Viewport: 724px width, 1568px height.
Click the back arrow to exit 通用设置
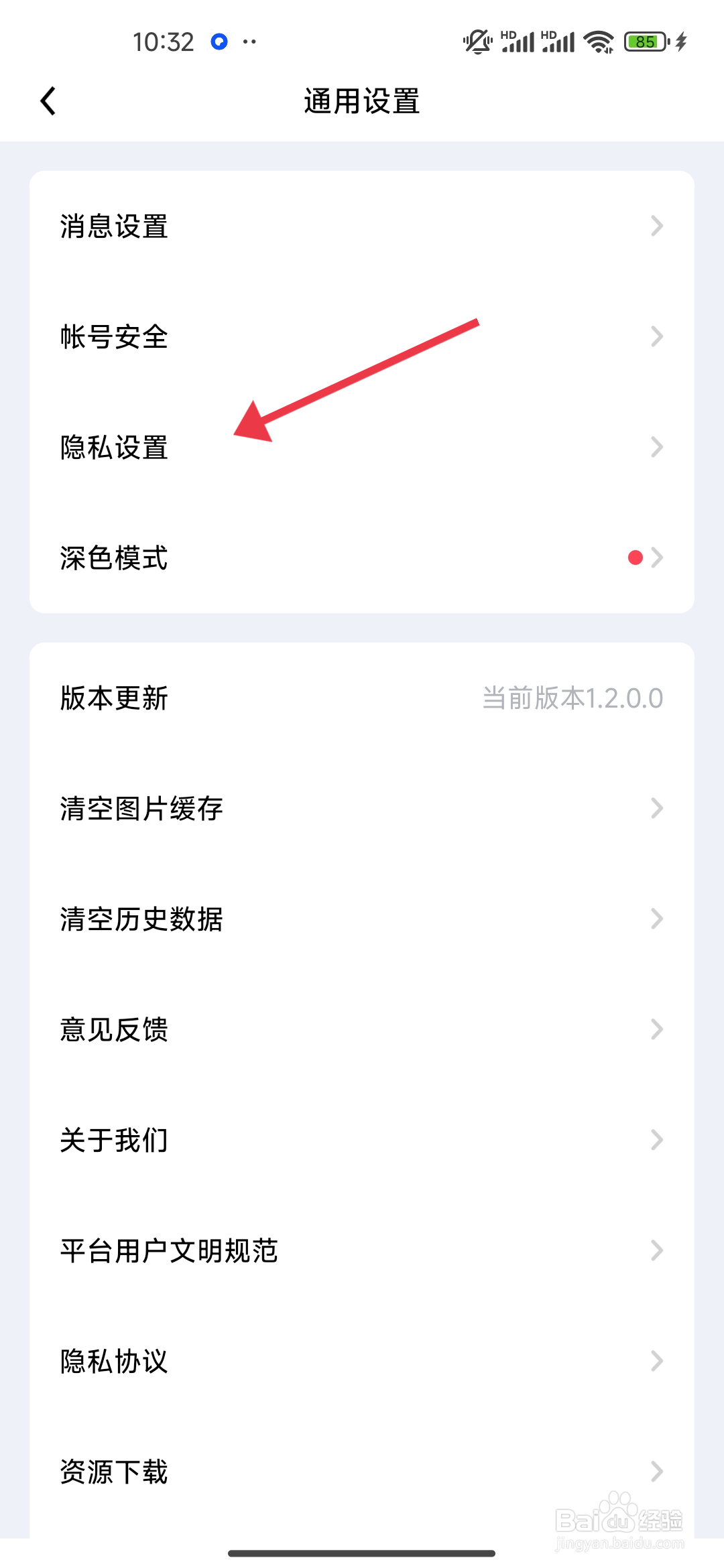[x=48, y=101]
